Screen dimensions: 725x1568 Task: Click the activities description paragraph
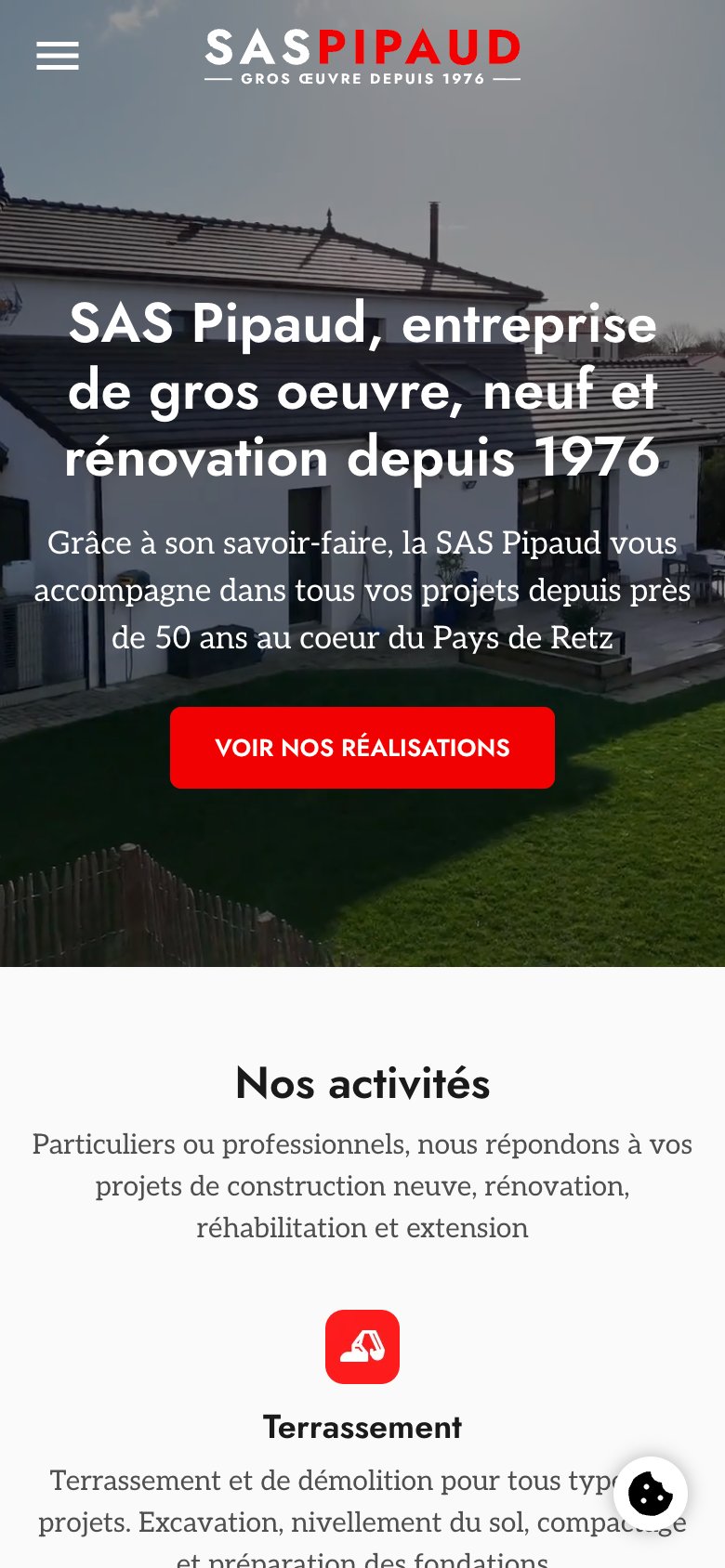coord(362,1186)
